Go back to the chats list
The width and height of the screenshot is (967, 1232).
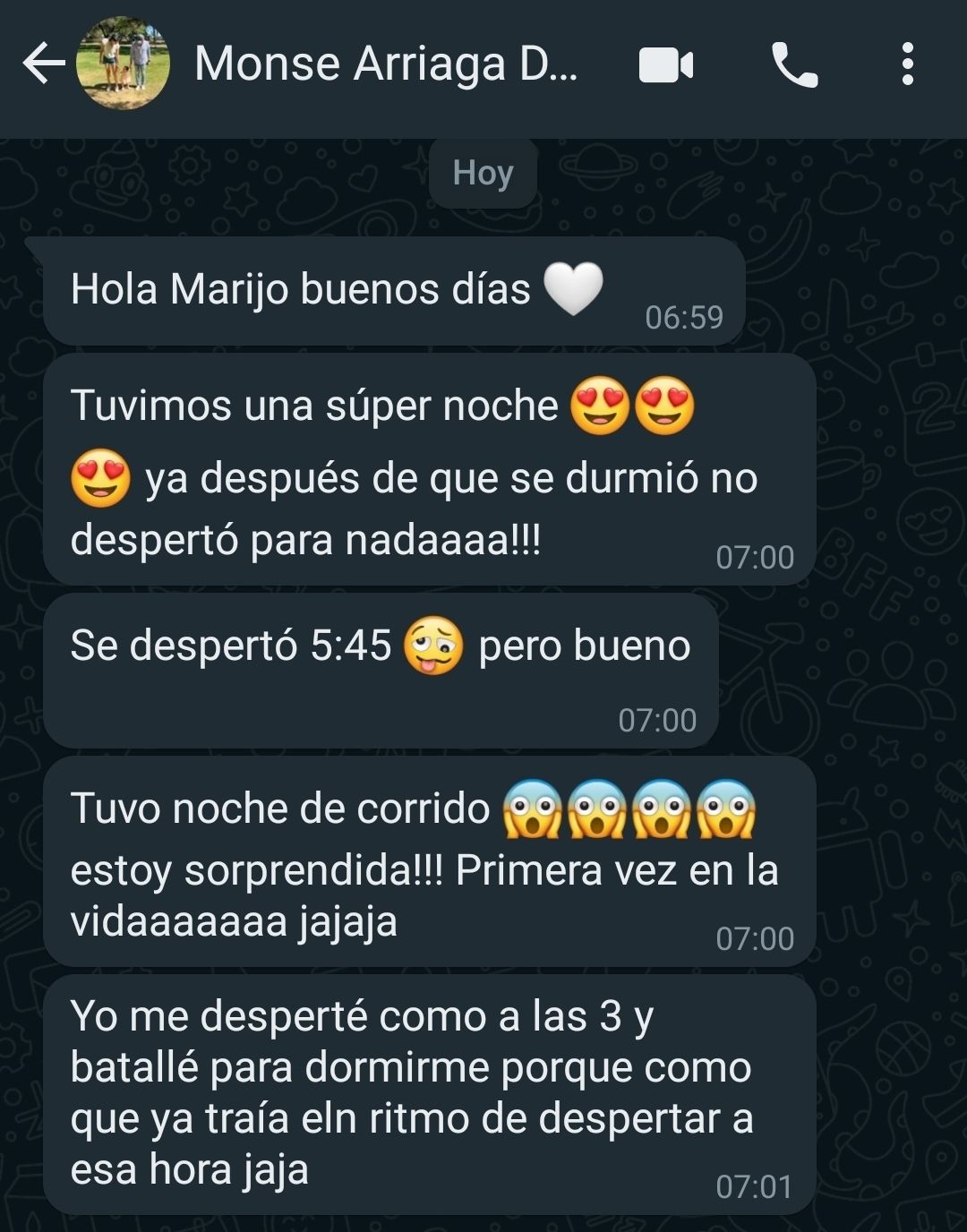(x=42, y=64)
